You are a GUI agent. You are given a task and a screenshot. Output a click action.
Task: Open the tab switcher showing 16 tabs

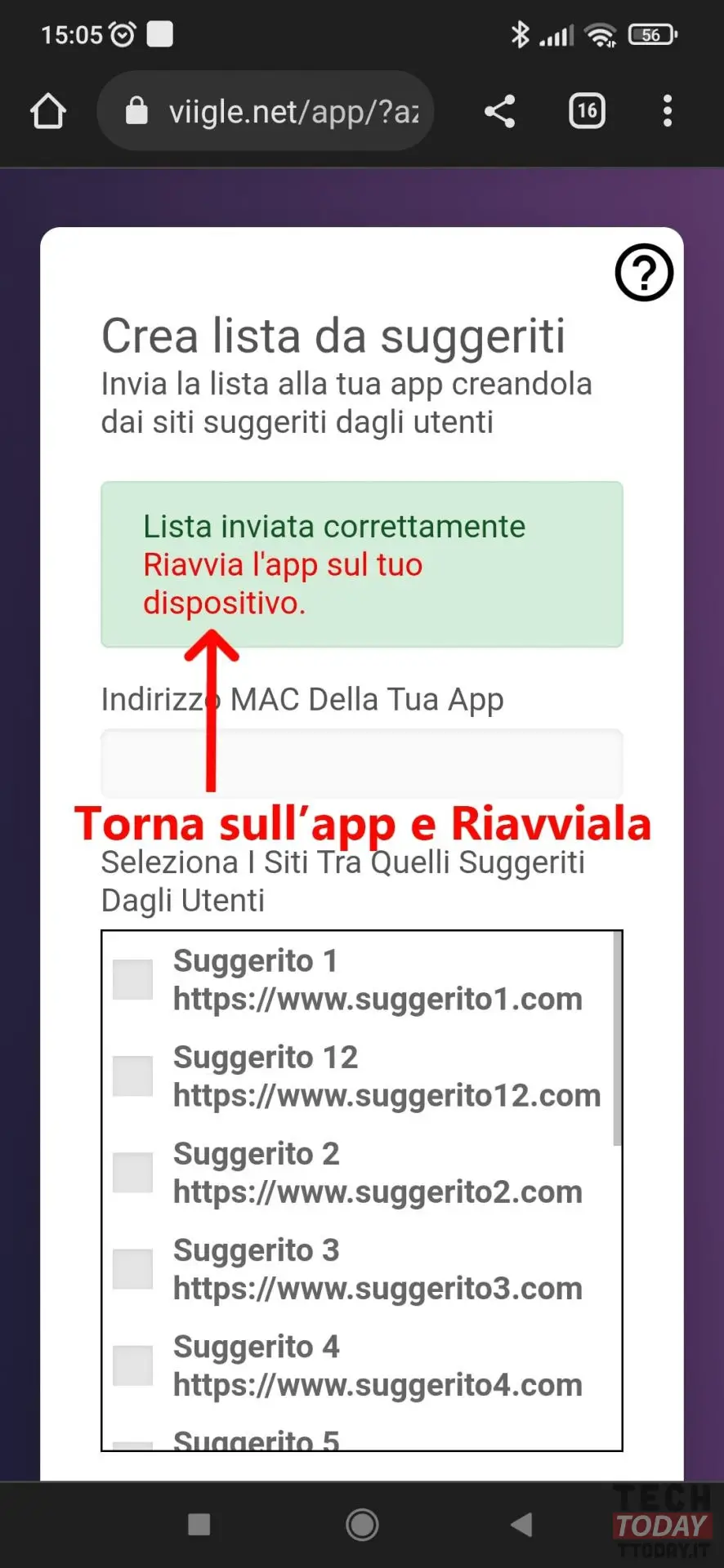(x=587, y=111)
